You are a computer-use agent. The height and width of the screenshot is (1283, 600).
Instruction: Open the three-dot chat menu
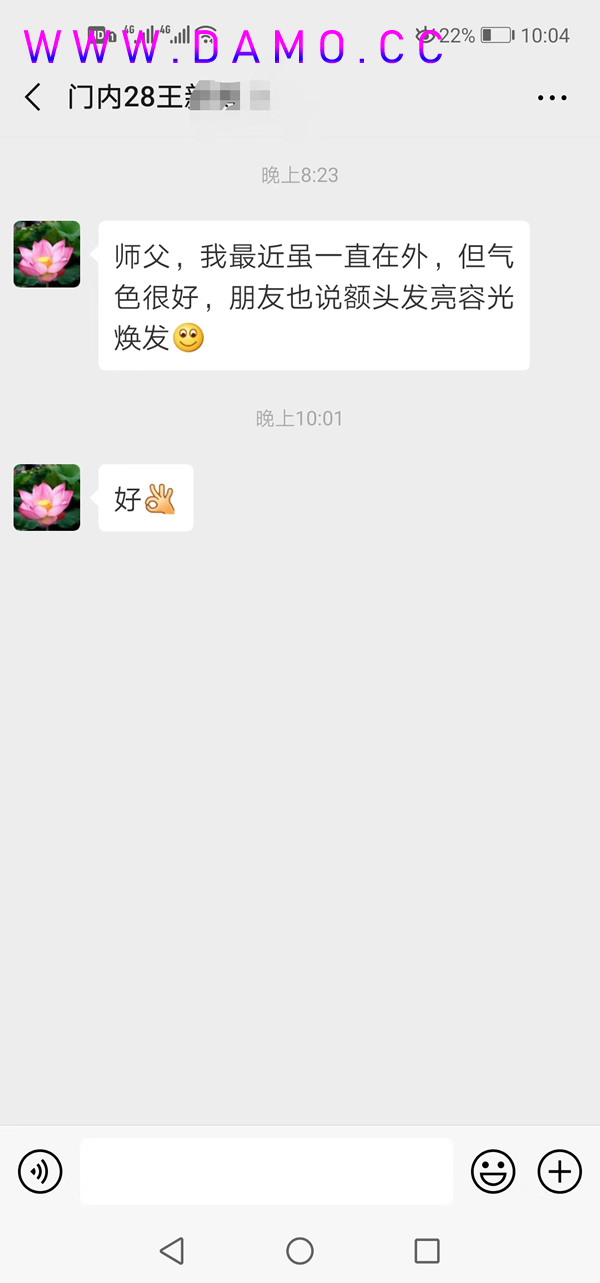point(552,98)
